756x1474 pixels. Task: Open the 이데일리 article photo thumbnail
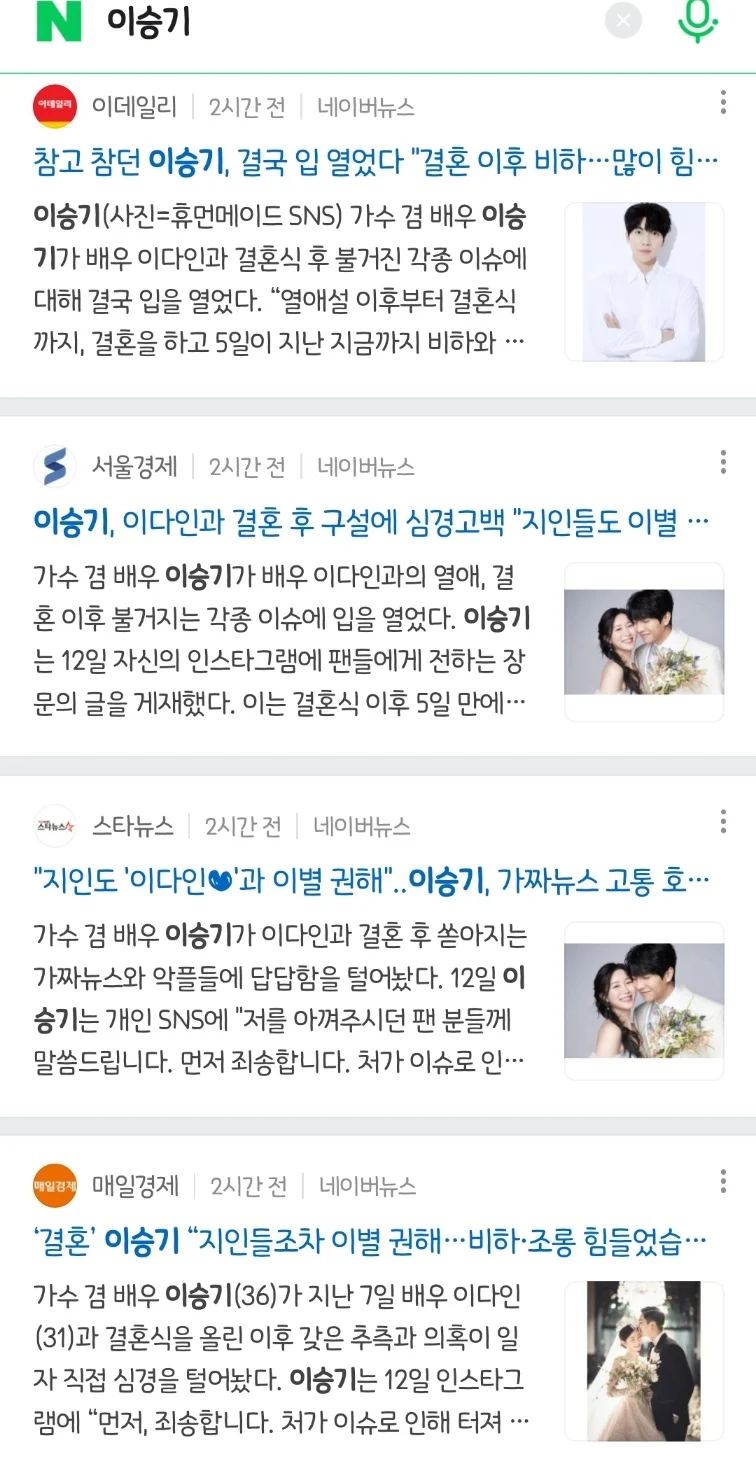(x=644, y=282)
